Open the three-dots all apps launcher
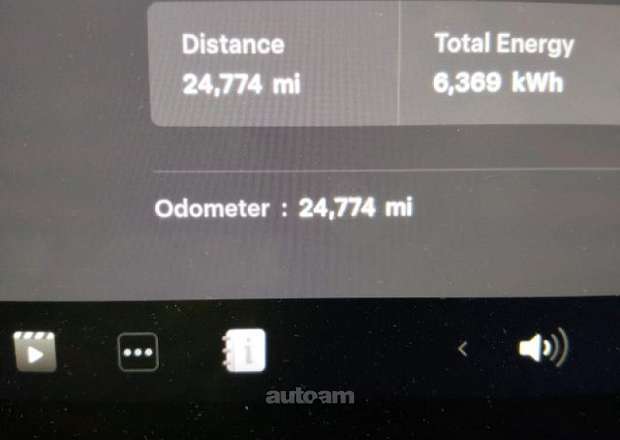Screen dimensions: 620x440 point(138,352)
